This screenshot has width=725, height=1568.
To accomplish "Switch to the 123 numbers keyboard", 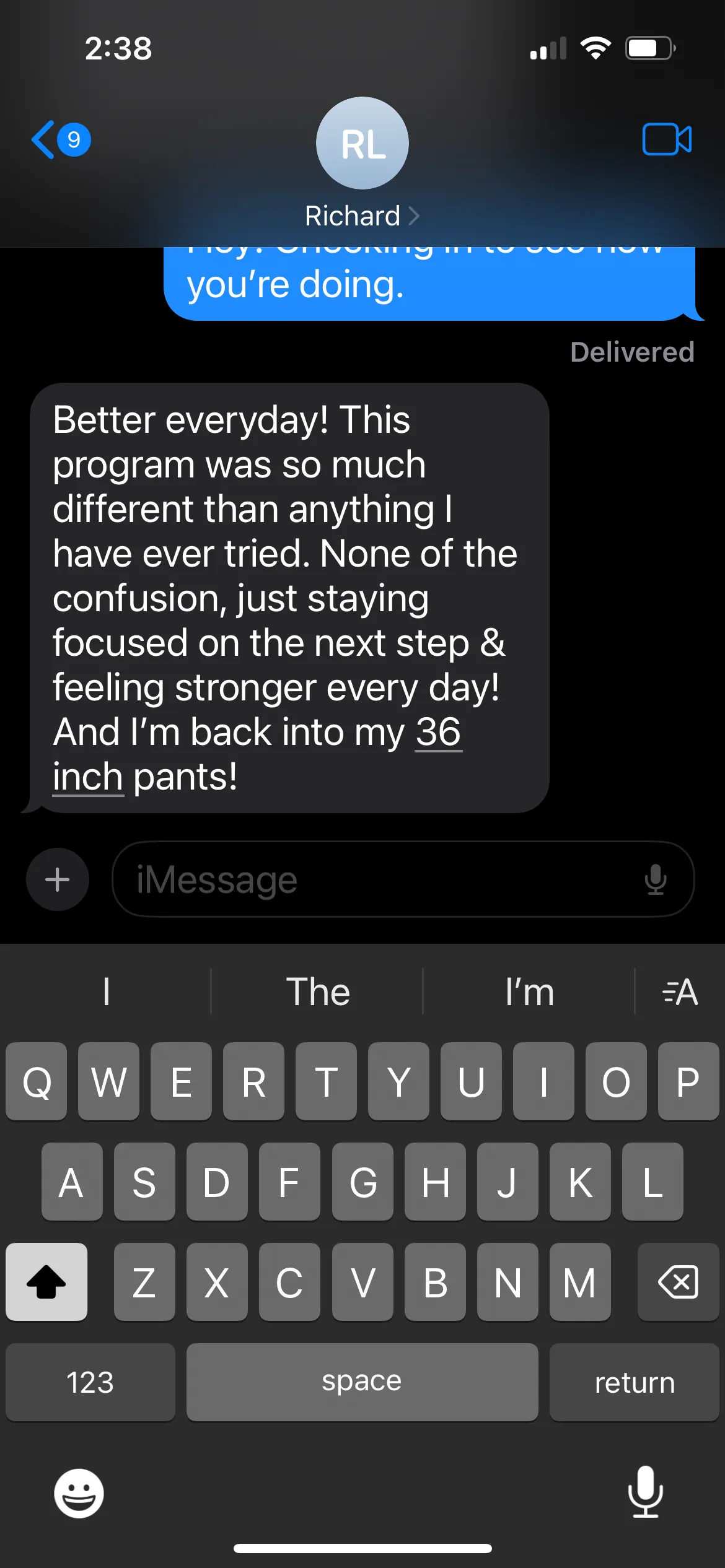I will pos(90,1382).
